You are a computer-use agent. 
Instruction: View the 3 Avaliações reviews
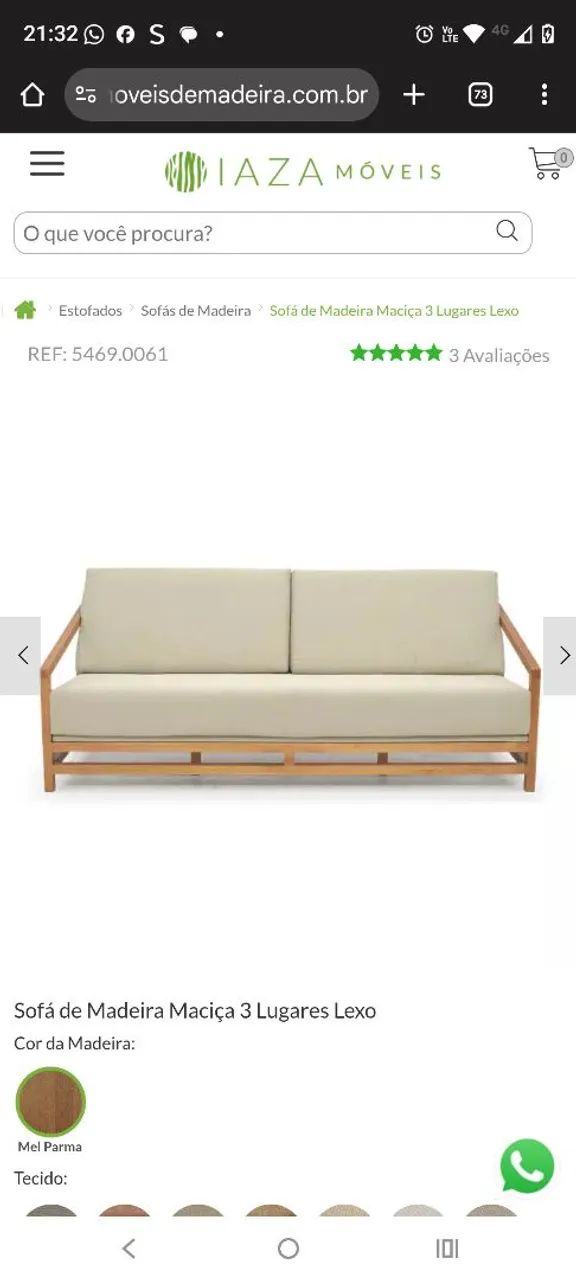499,355
